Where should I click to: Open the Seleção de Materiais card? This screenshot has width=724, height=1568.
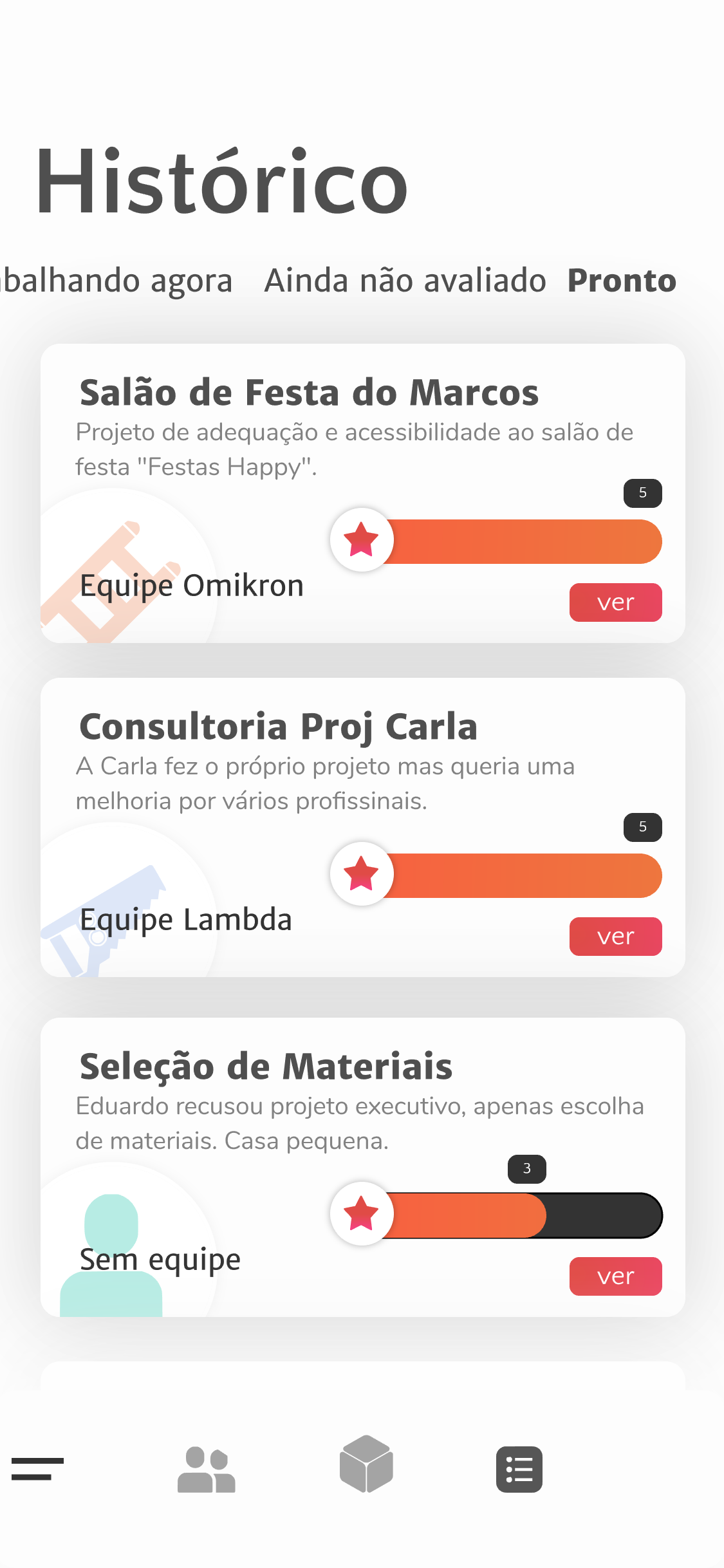(363, 1167)
